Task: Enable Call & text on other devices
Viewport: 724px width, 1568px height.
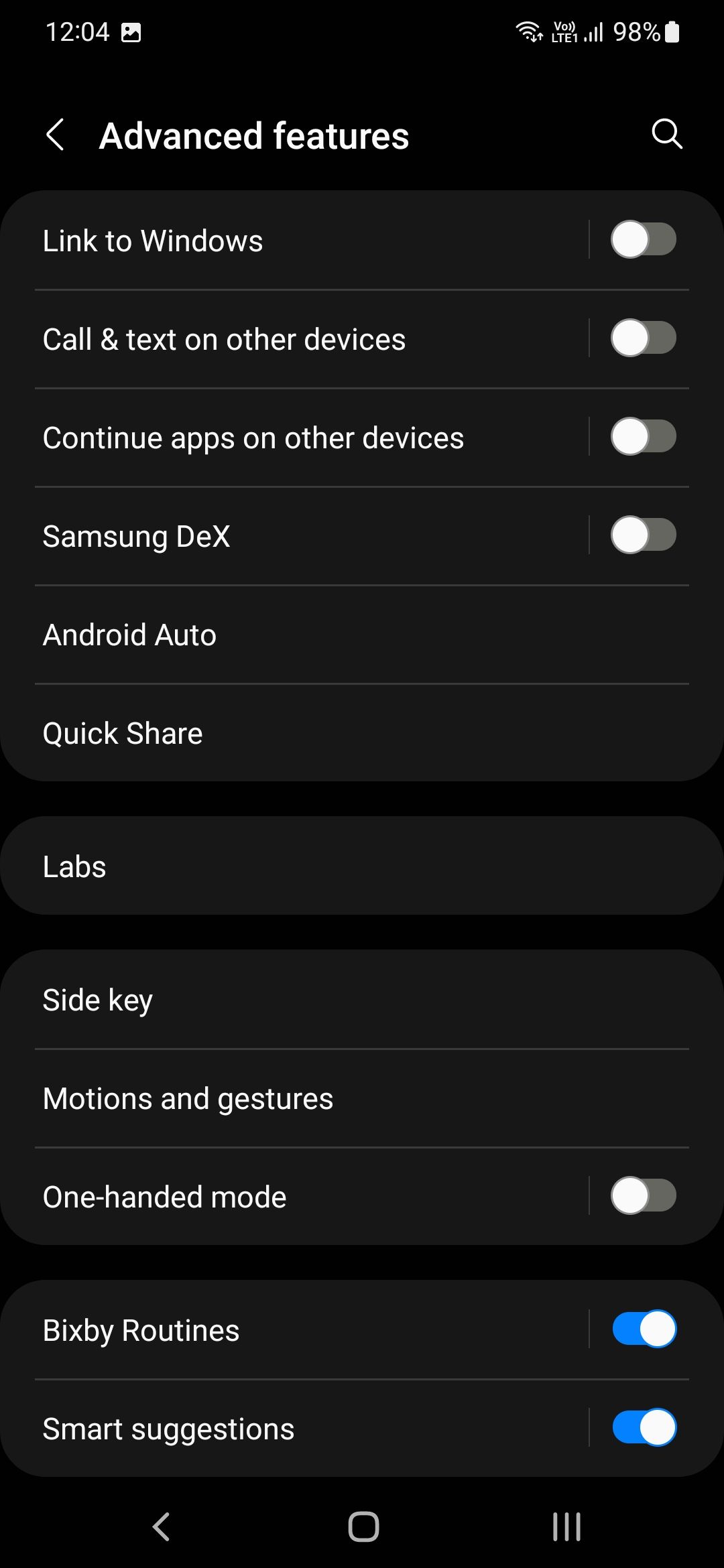Action: click(643, 338)
